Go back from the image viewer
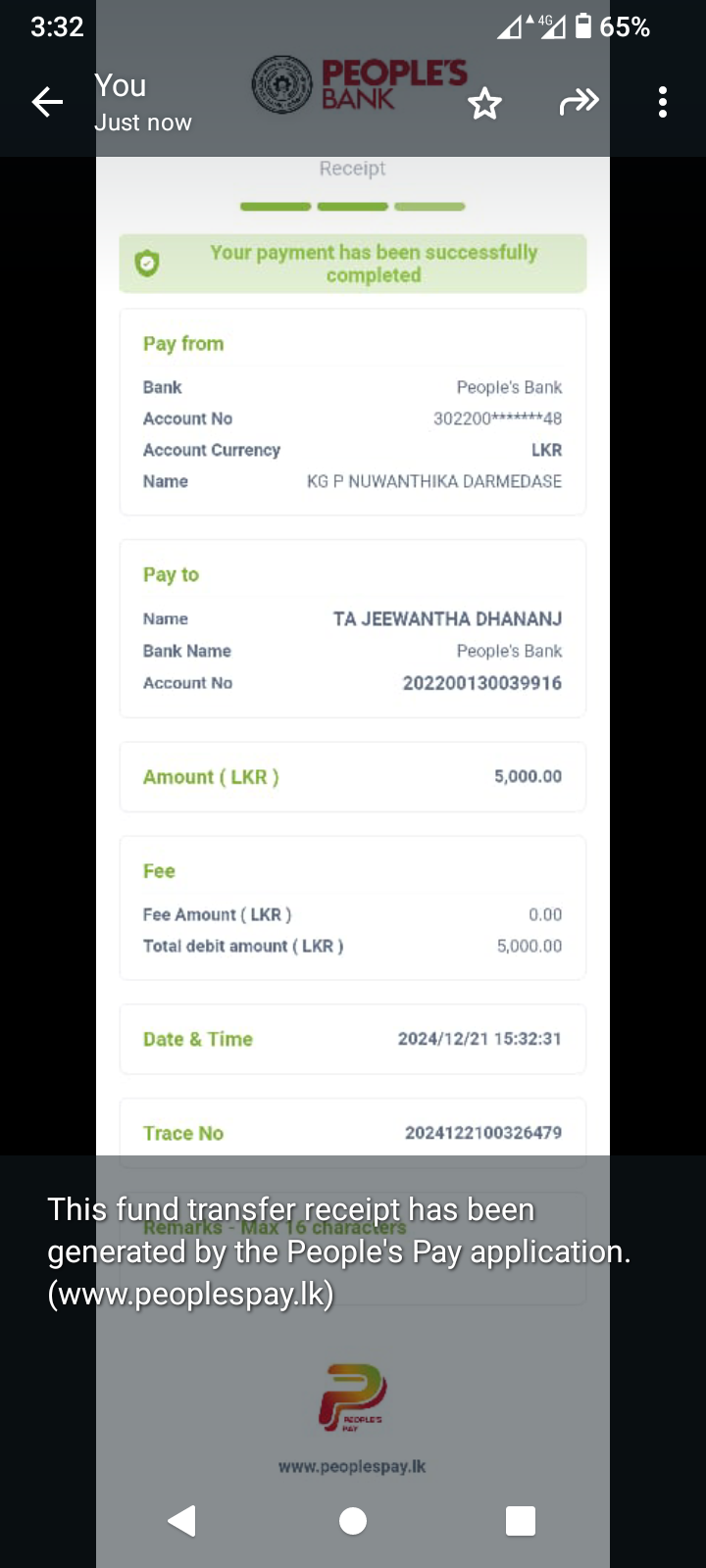This screenshot has width=706, height=1568. 47,102
